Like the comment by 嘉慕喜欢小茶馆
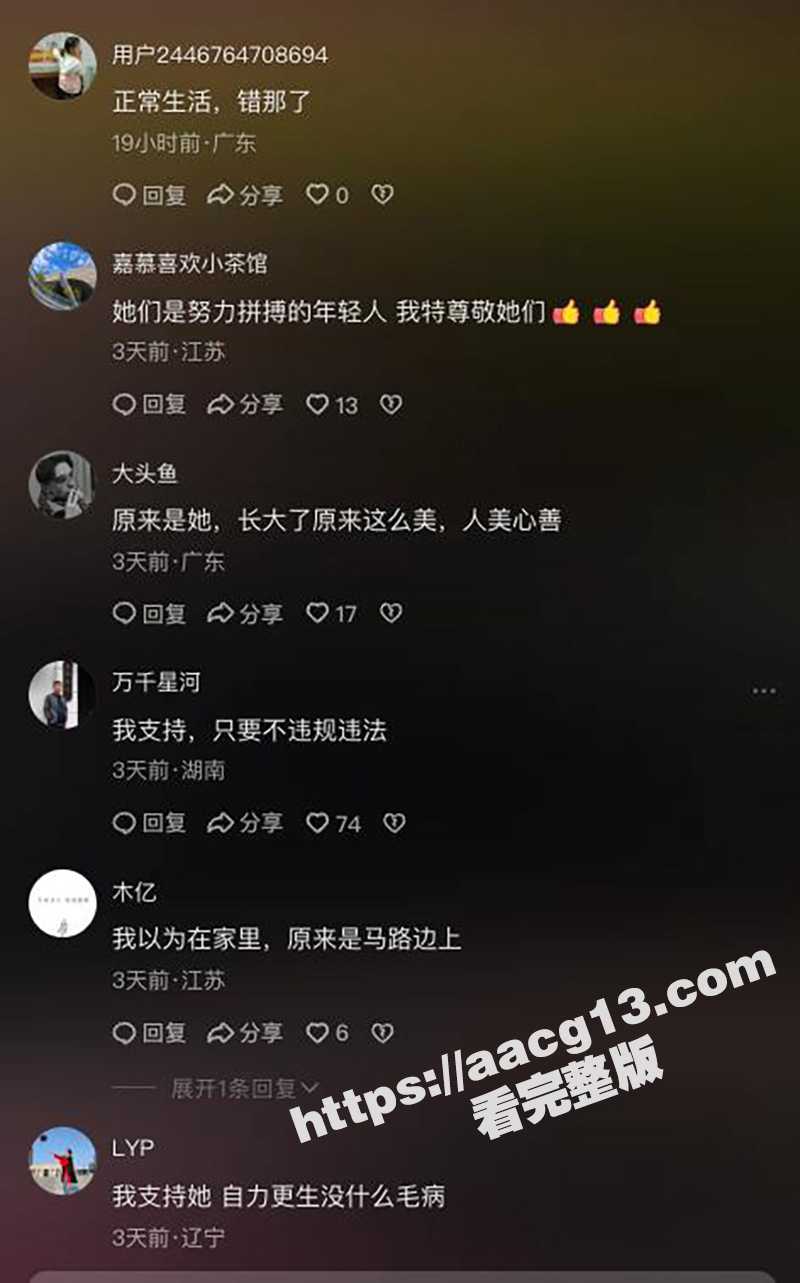The height and width of the screenshot is (1283, 800). 318,404
